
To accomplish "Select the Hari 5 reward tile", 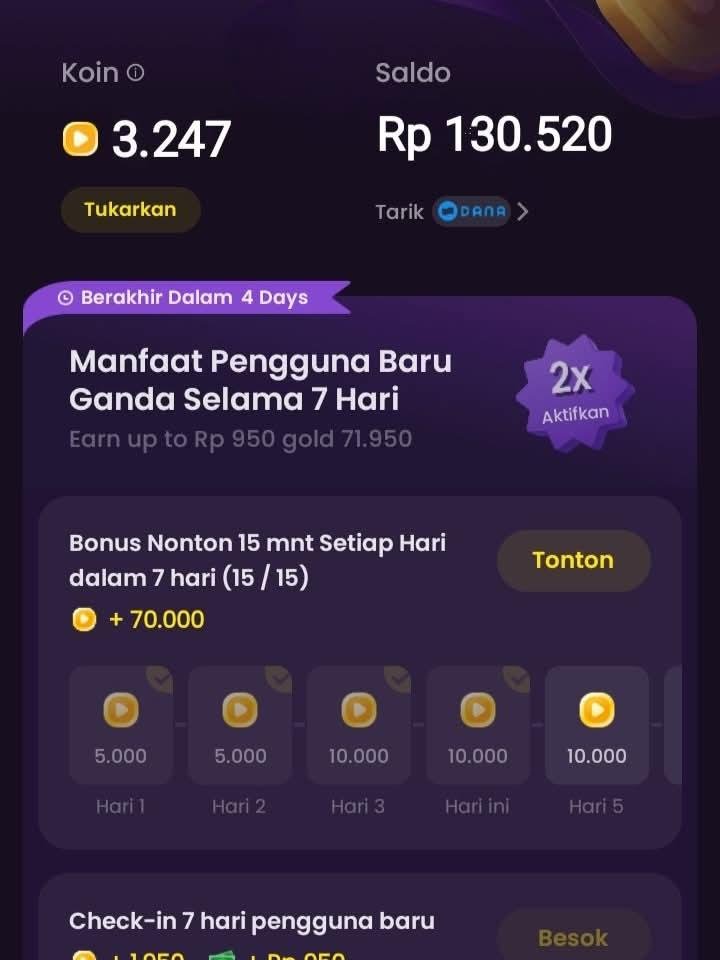I will 597,726.
